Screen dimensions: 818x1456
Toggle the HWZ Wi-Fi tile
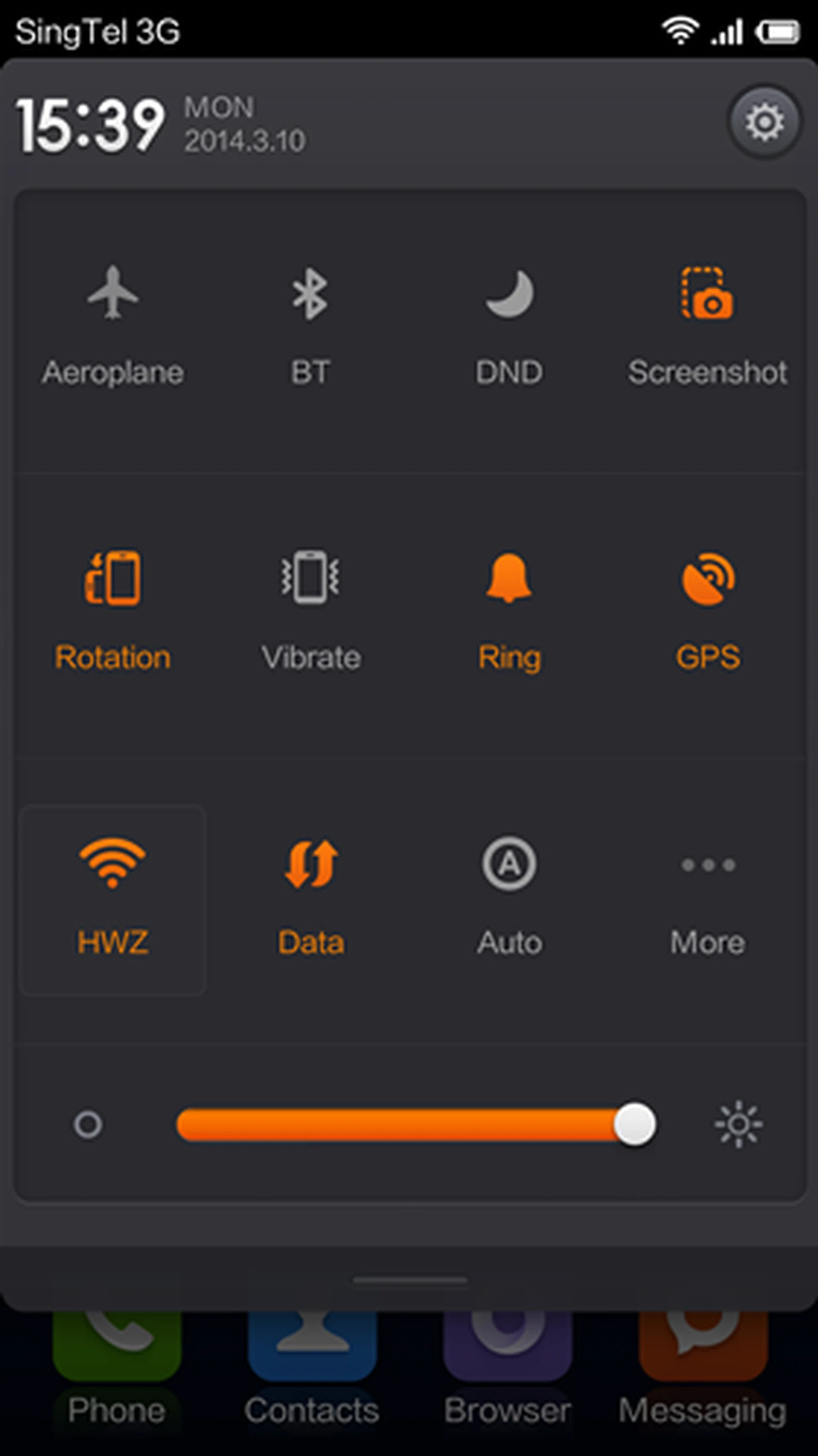[113, 898]
